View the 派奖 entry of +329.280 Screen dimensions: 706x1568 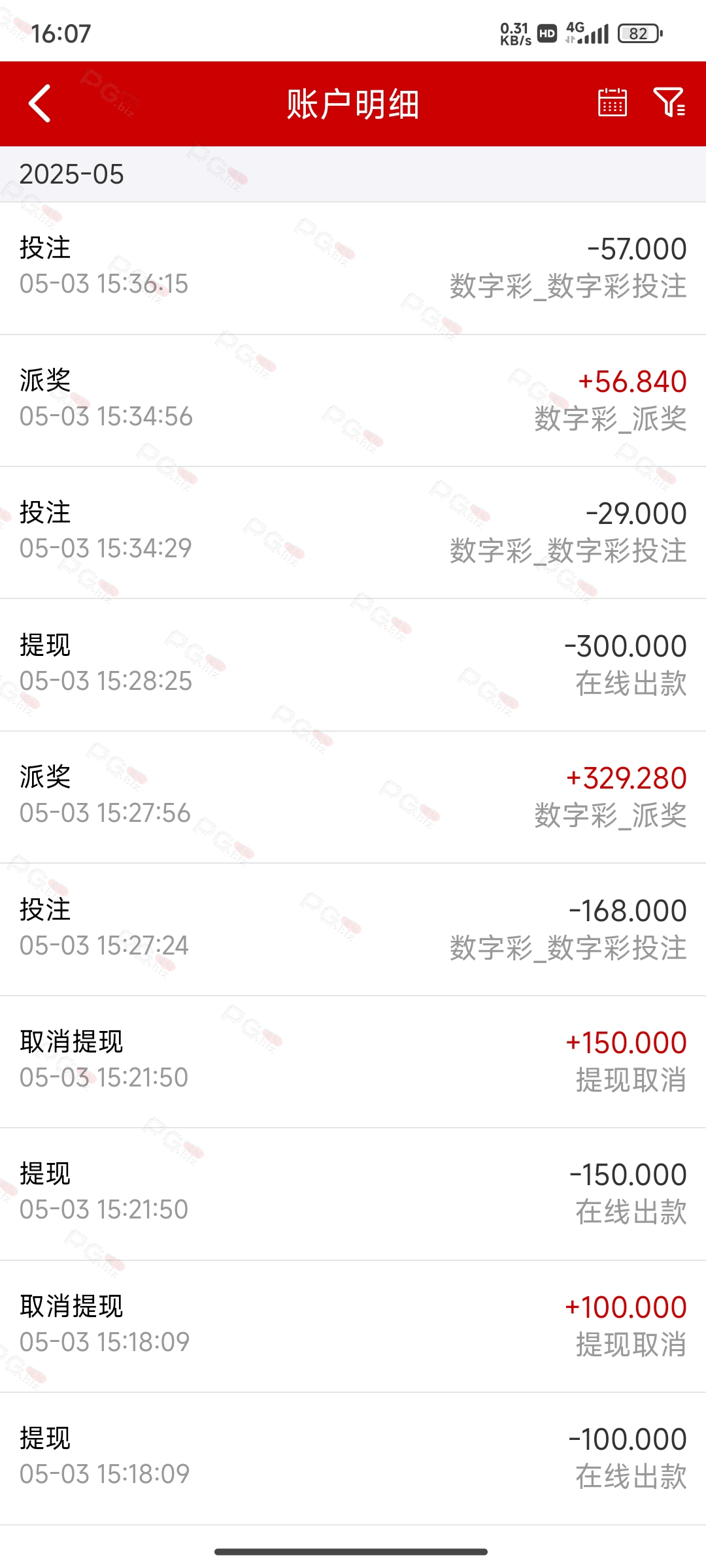click(353, 797)
